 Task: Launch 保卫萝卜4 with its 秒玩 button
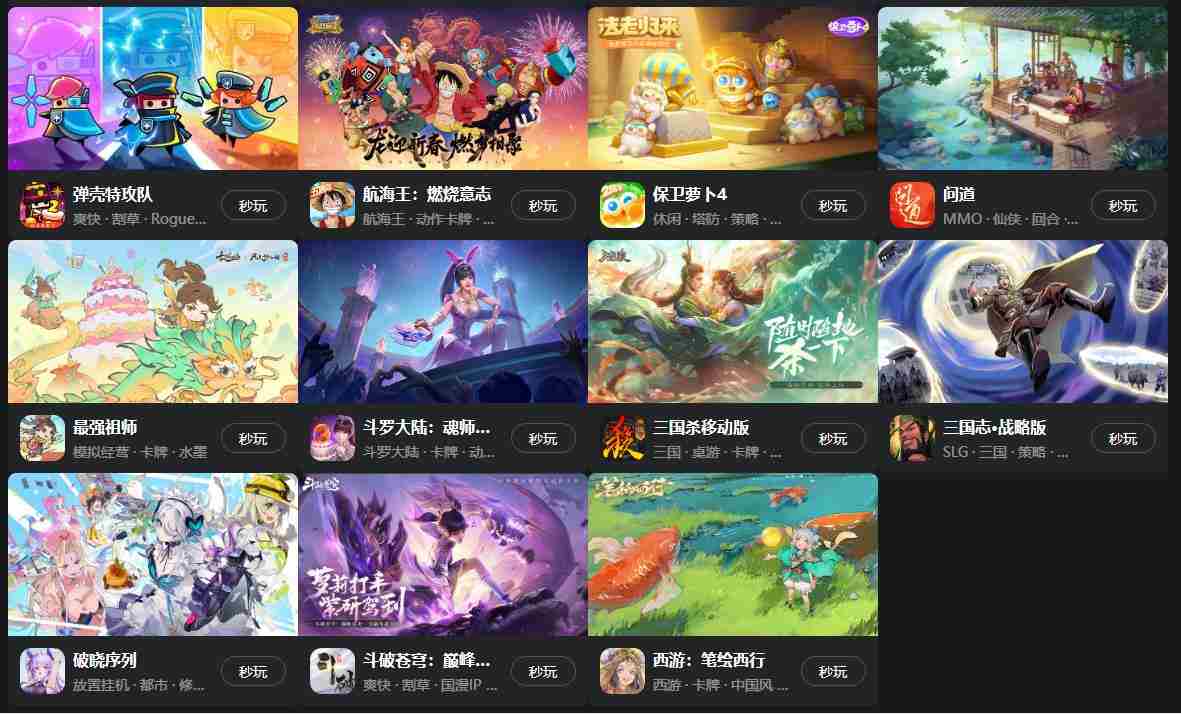pyautogui.click(x=833, y=206)
